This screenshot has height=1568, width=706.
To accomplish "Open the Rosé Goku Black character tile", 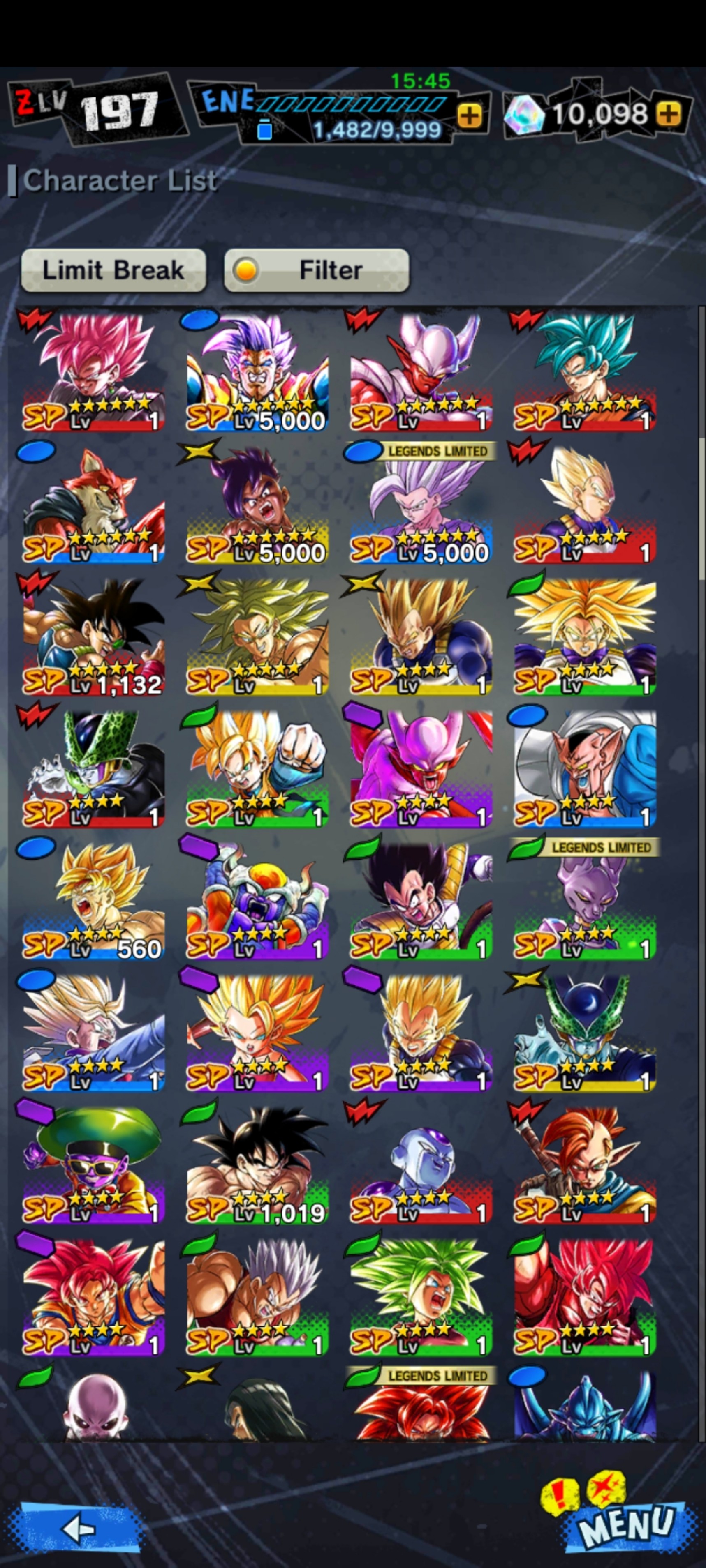I will pyautogui.click(x=93, y=371).
